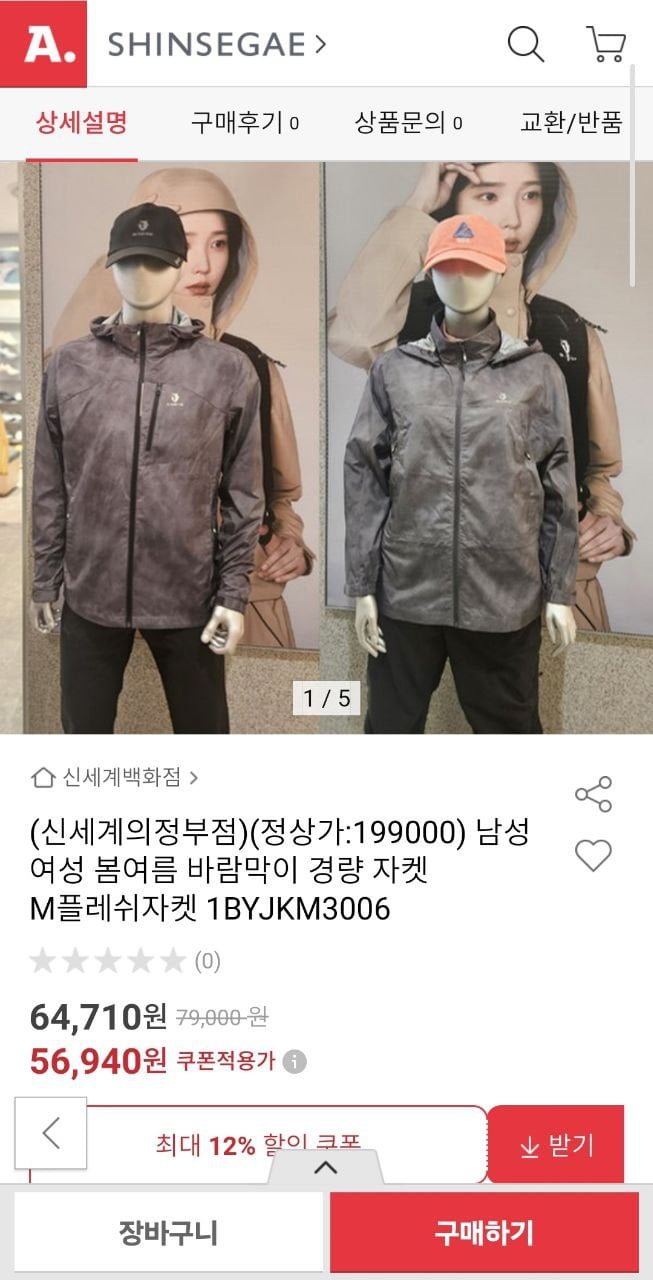Image resolution: width=653 pixels, height=1280 pixels.
Task: Expand the bottom purchase panel
Action: 326,1167
